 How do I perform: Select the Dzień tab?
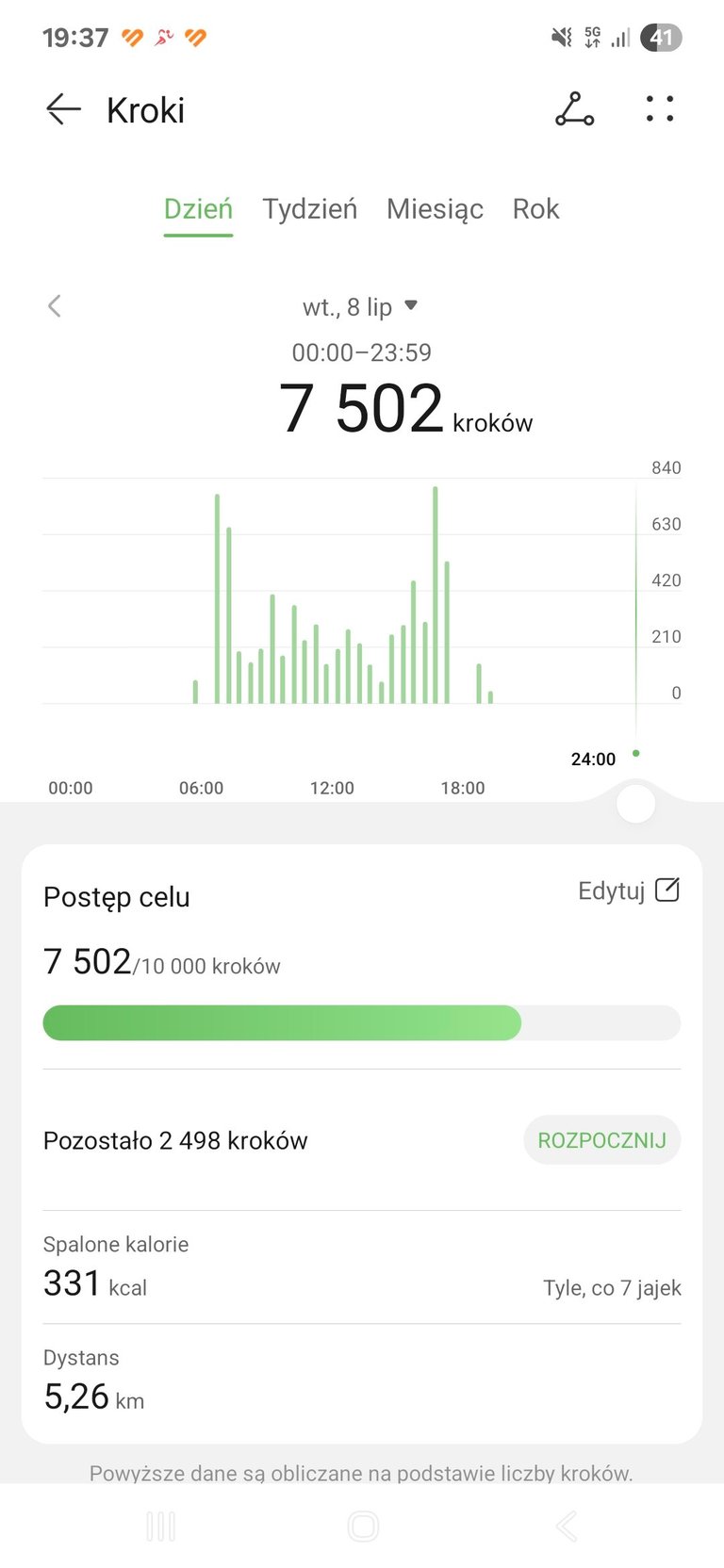click(198, 208)
